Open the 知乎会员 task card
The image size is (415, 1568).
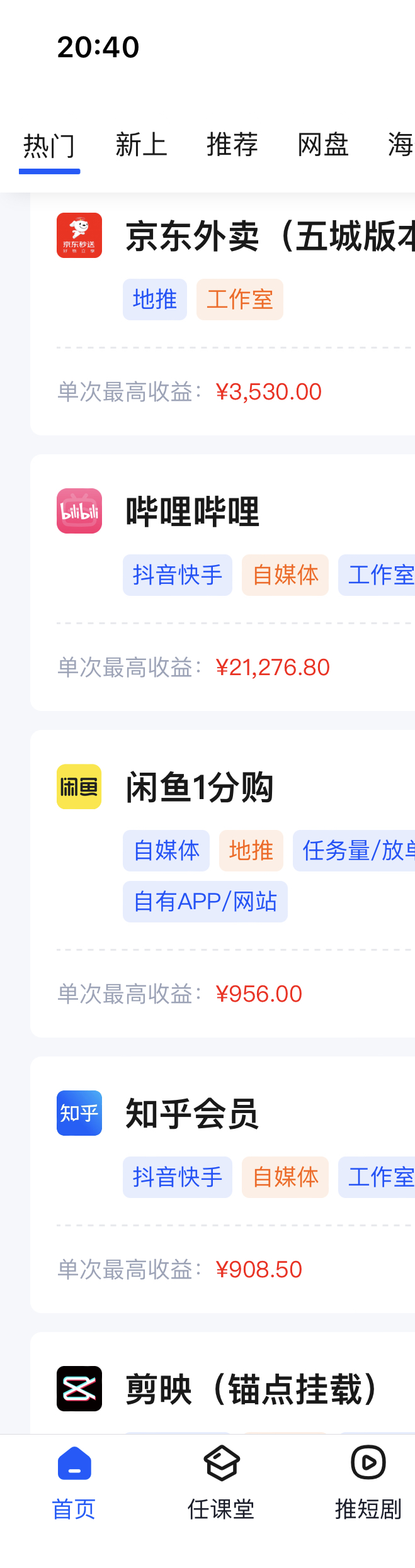pyautogui.click(x=192, y=1113)
